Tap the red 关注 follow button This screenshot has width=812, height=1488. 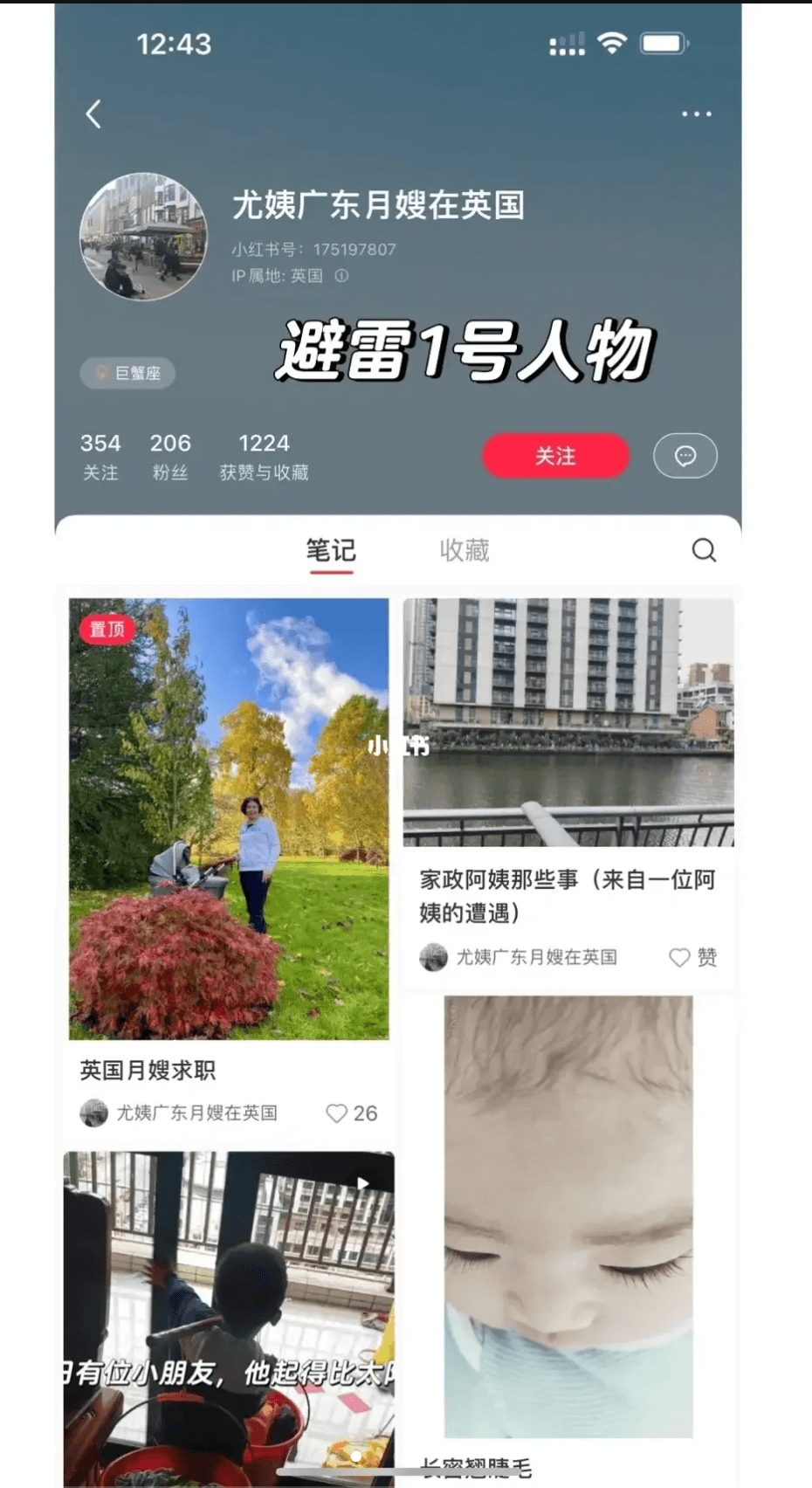555,456
